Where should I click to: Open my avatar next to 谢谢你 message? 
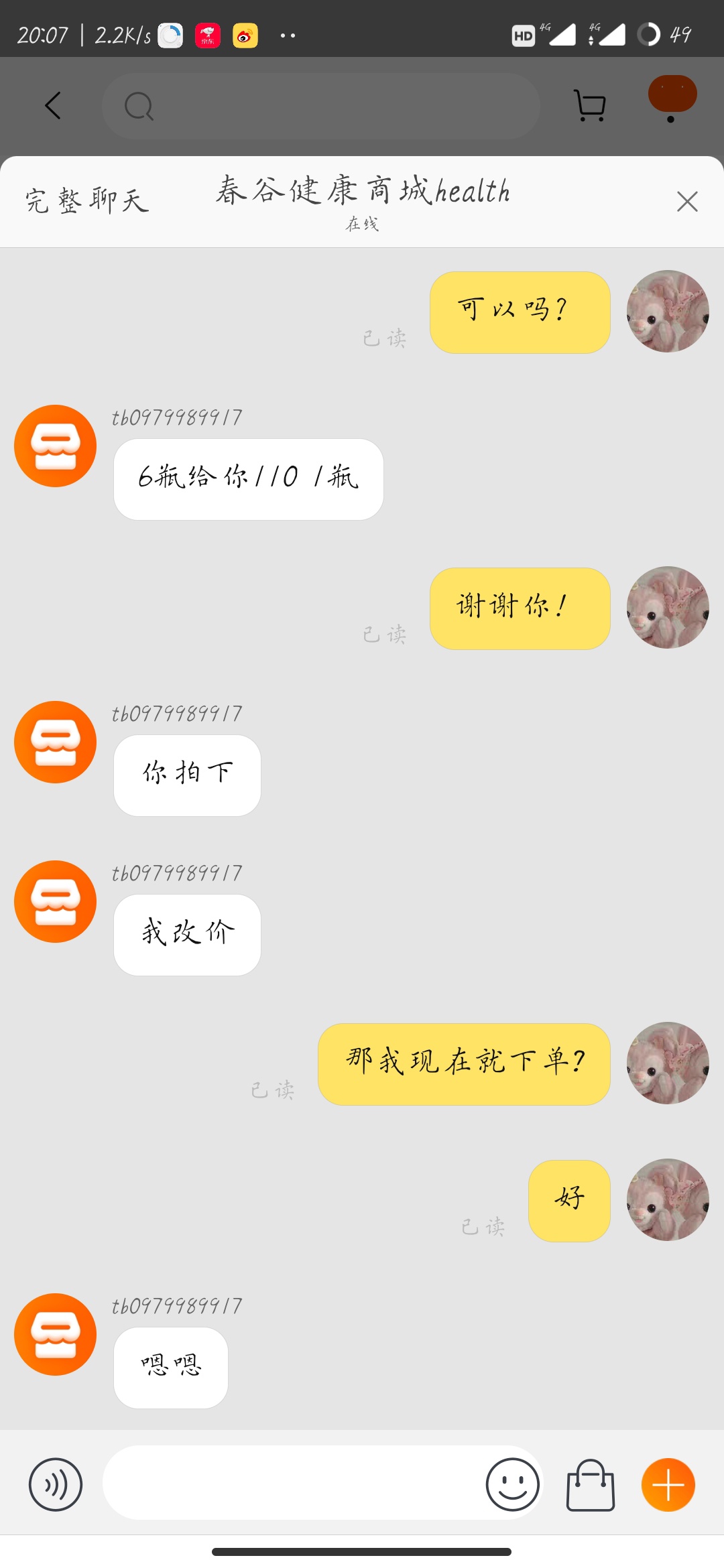click(668, 608)
